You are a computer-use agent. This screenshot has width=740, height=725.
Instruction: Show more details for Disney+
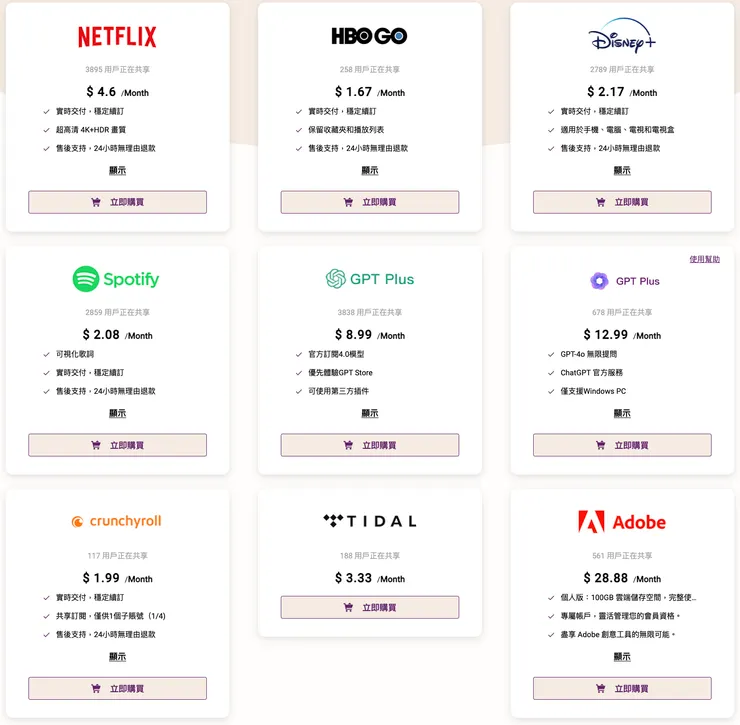point(622,171)
